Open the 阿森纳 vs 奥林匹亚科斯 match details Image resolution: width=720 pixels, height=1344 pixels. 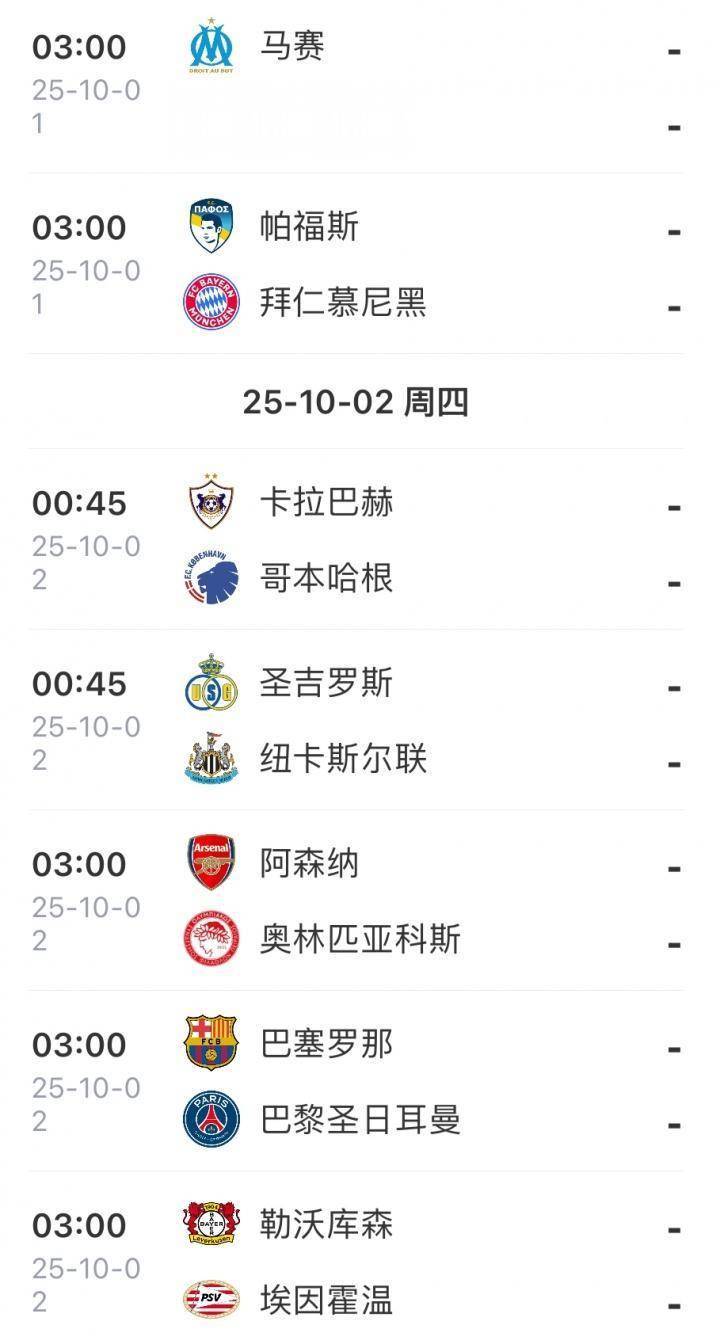355,902
